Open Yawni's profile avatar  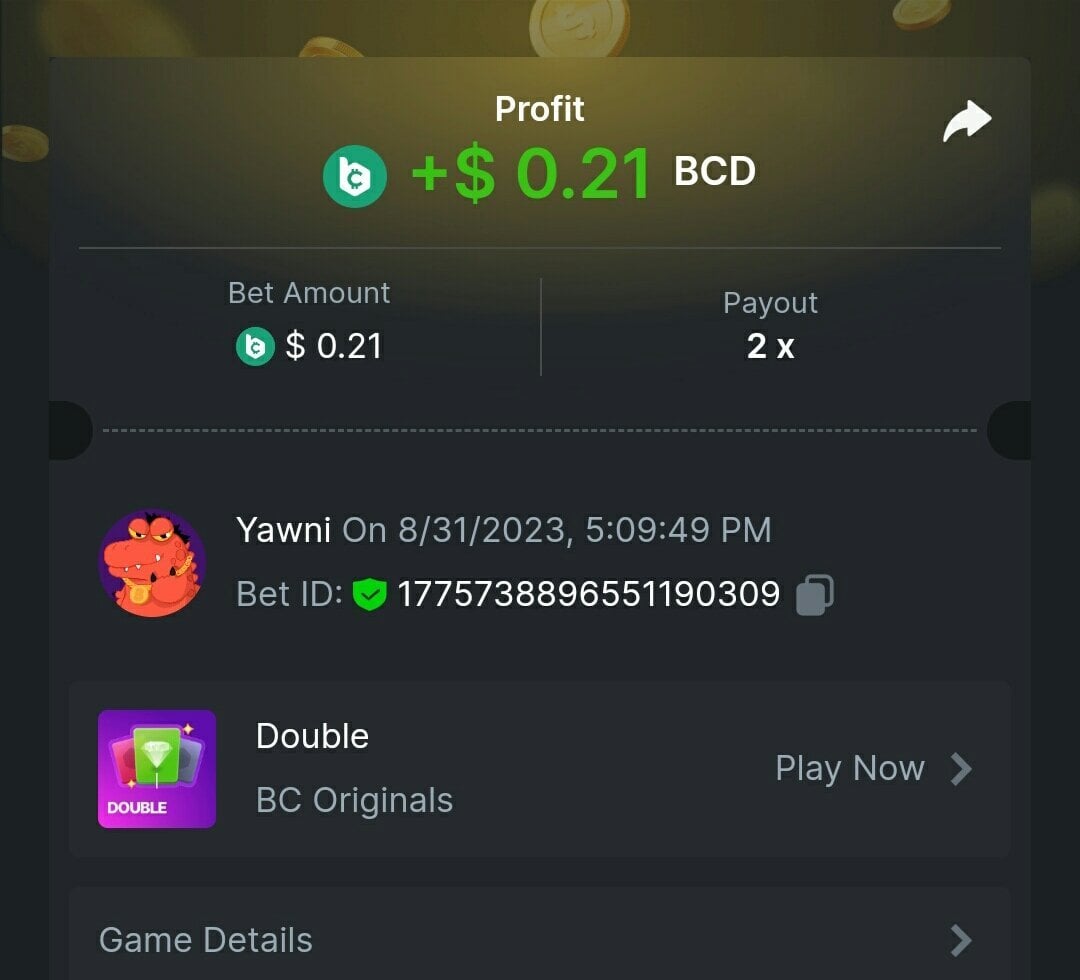coord(152,563)
